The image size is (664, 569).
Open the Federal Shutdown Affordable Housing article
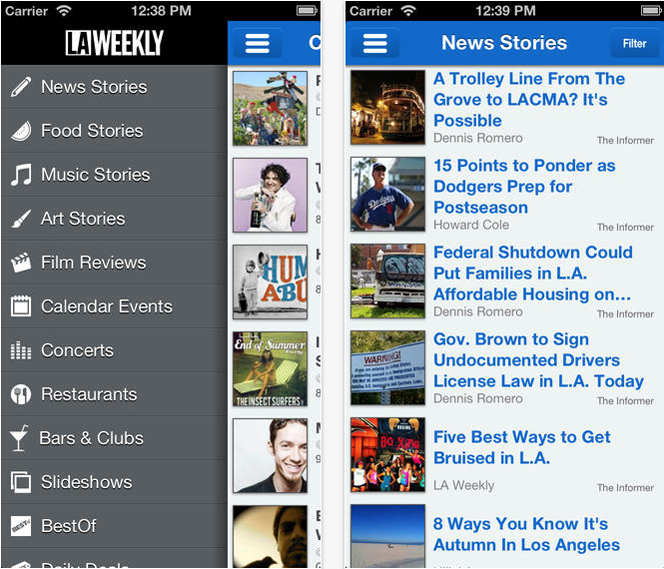point(532,273)
